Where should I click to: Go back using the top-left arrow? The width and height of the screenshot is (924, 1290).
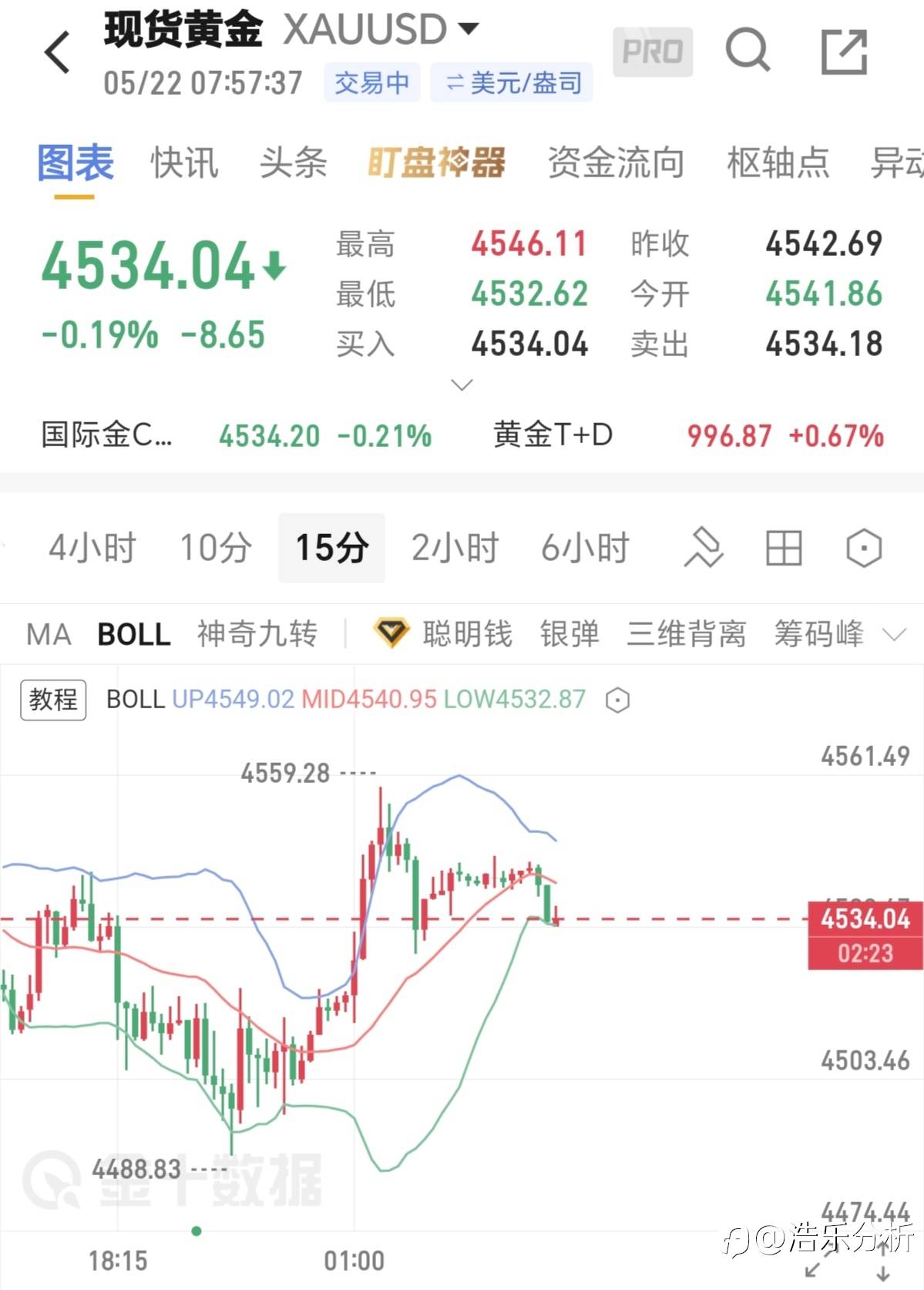tap(58, 52)
